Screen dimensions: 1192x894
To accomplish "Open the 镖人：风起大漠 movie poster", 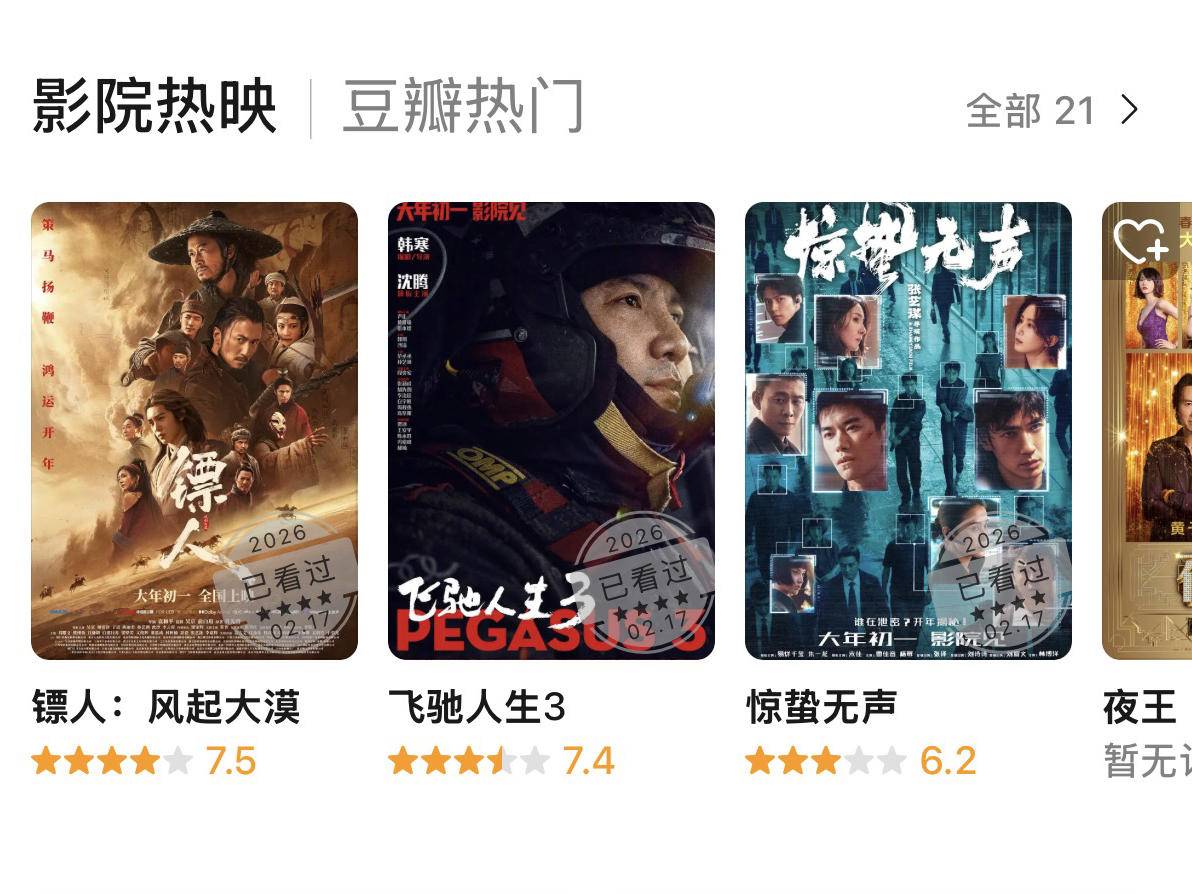I will tap(194, 430).
